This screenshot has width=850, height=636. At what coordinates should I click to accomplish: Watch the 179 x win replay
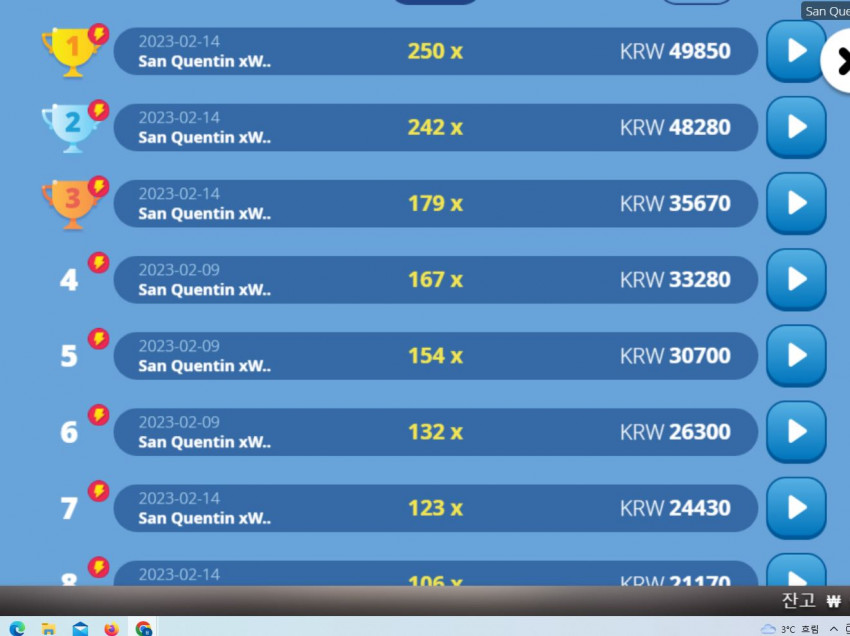point(796,203)
